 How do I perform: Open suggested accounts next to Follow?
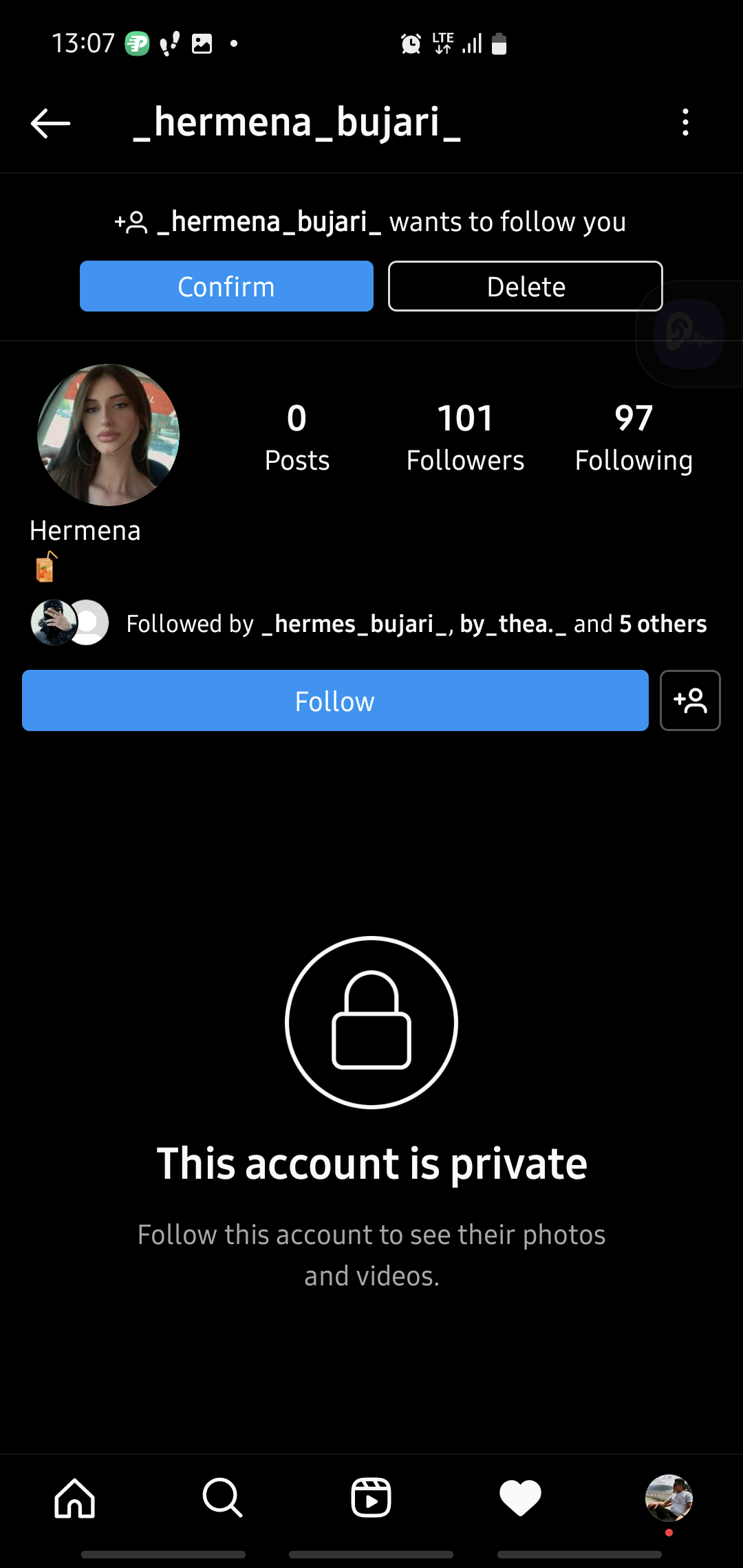coord(690,701)
